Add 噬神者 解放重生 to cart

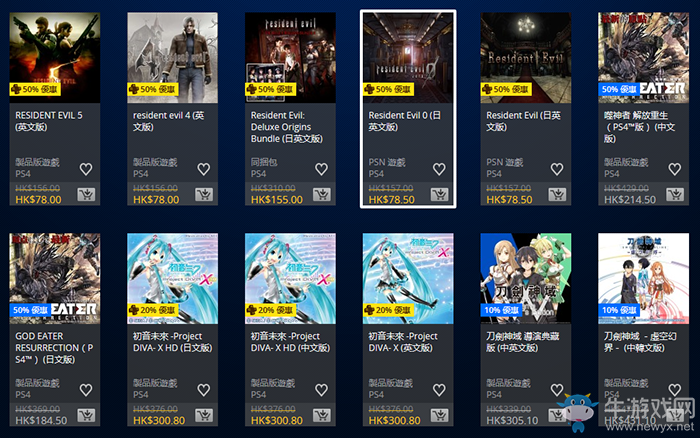[672, 195]
